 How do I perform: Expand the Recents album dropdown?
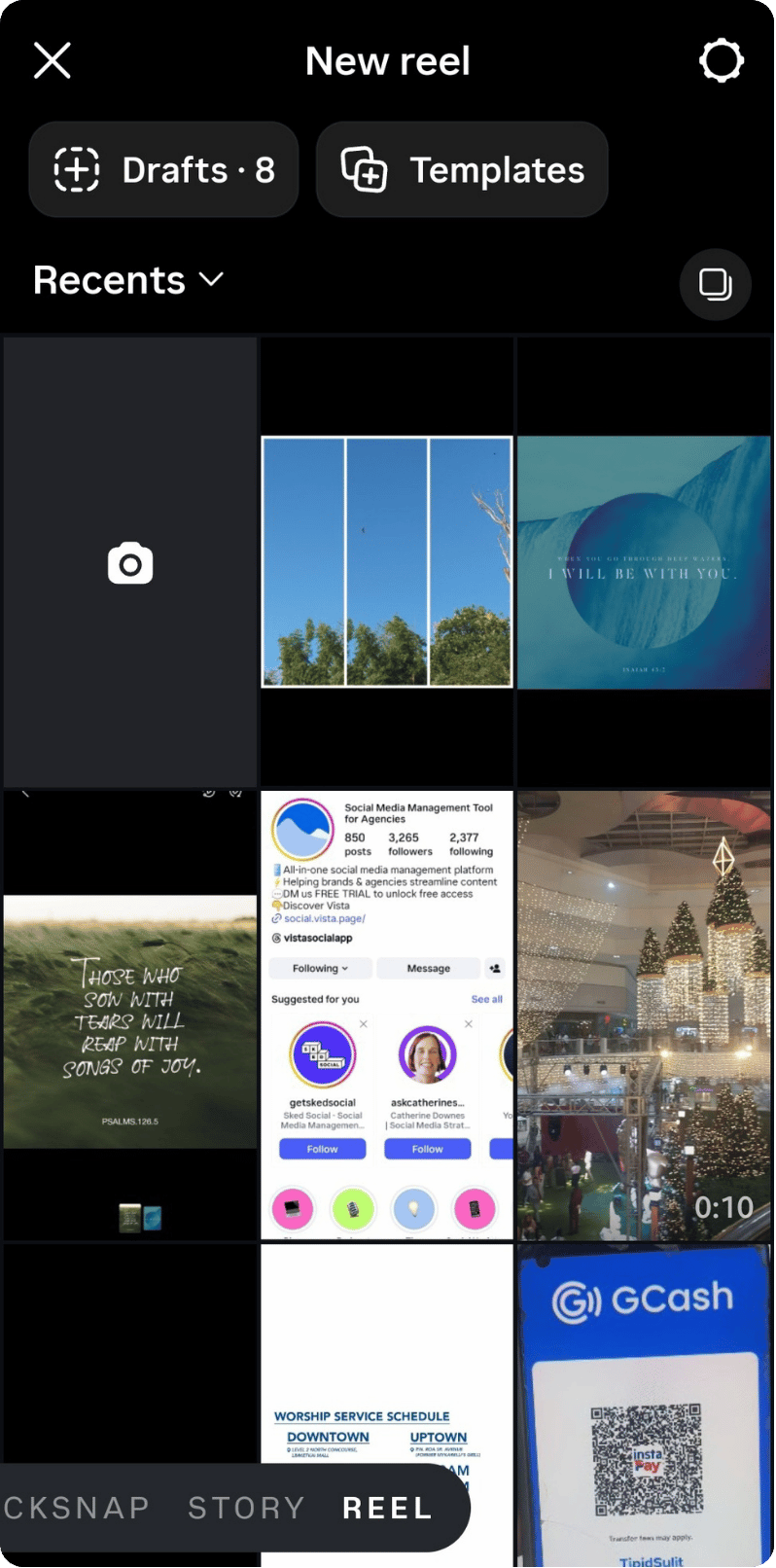pyautogui.click(x=128, y=281)
